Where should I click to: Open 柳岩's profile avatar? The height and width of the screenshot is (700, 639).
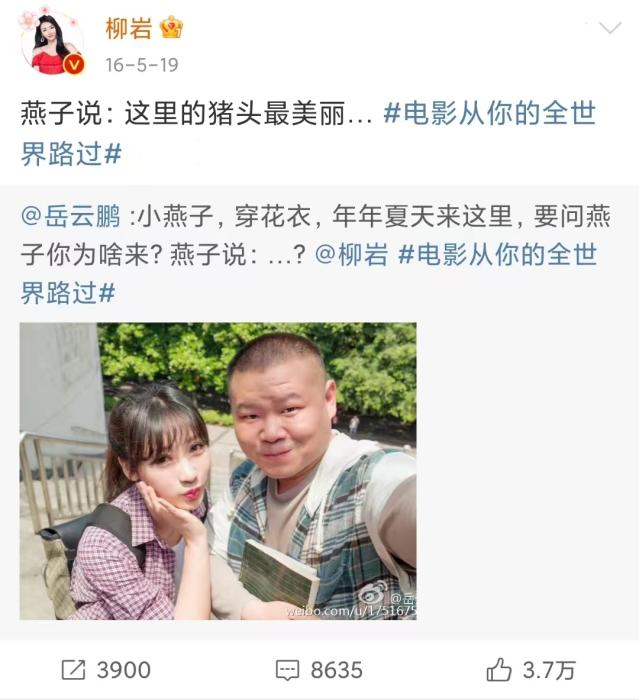click(51, 42)
